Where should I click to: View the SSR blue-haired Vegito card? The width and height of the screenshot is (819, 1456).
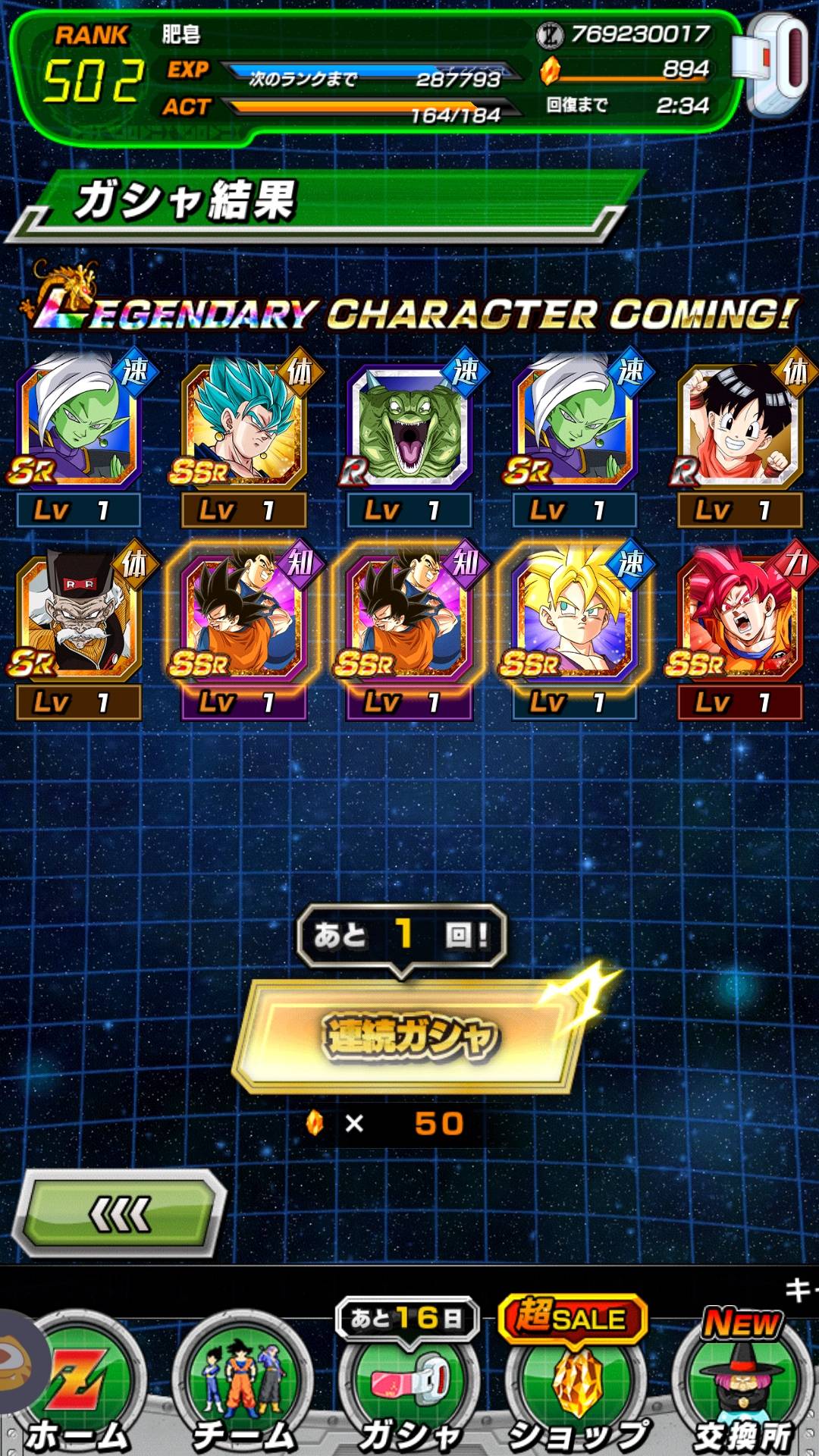[243, 426]
